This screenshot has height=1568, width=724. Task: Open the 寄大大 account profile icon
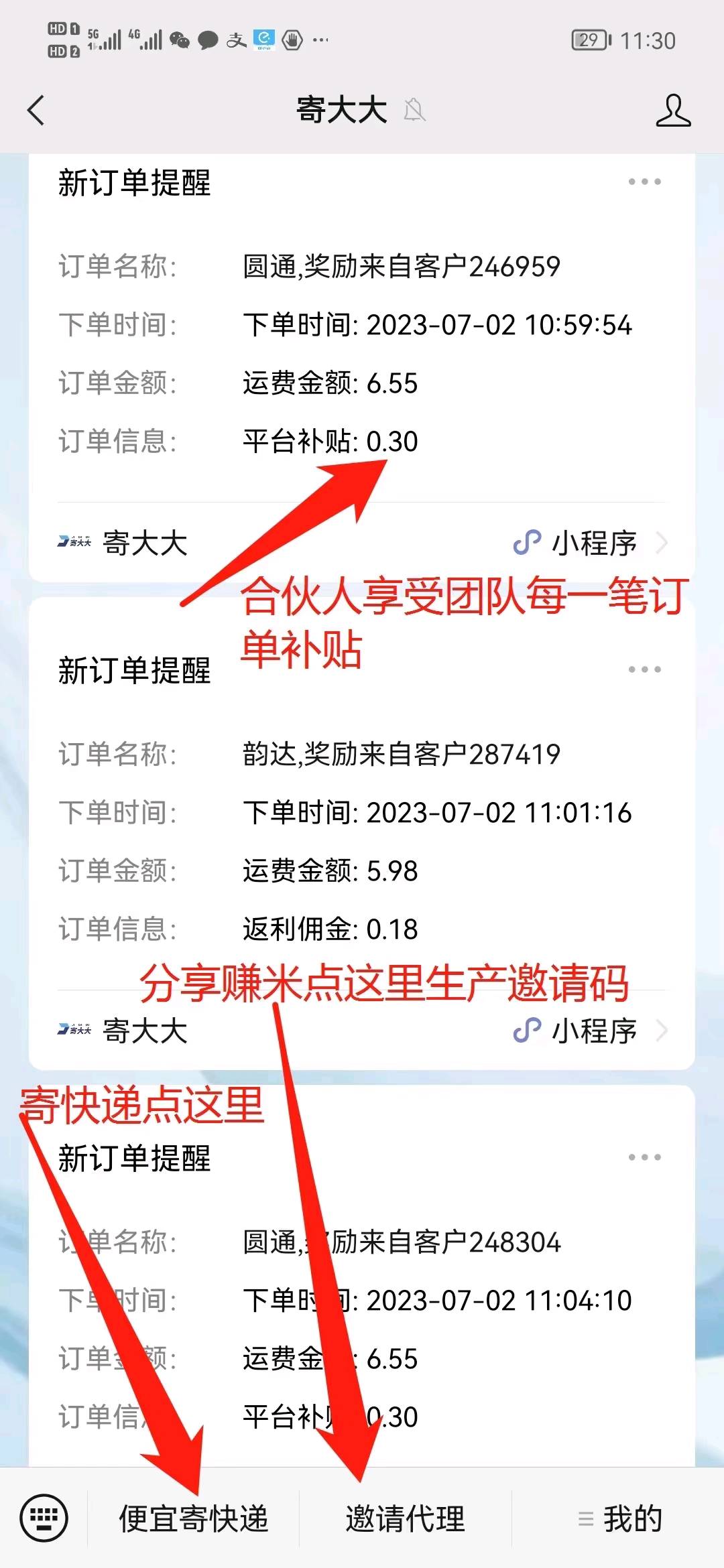pyautogui.click(x=672, y=111)
